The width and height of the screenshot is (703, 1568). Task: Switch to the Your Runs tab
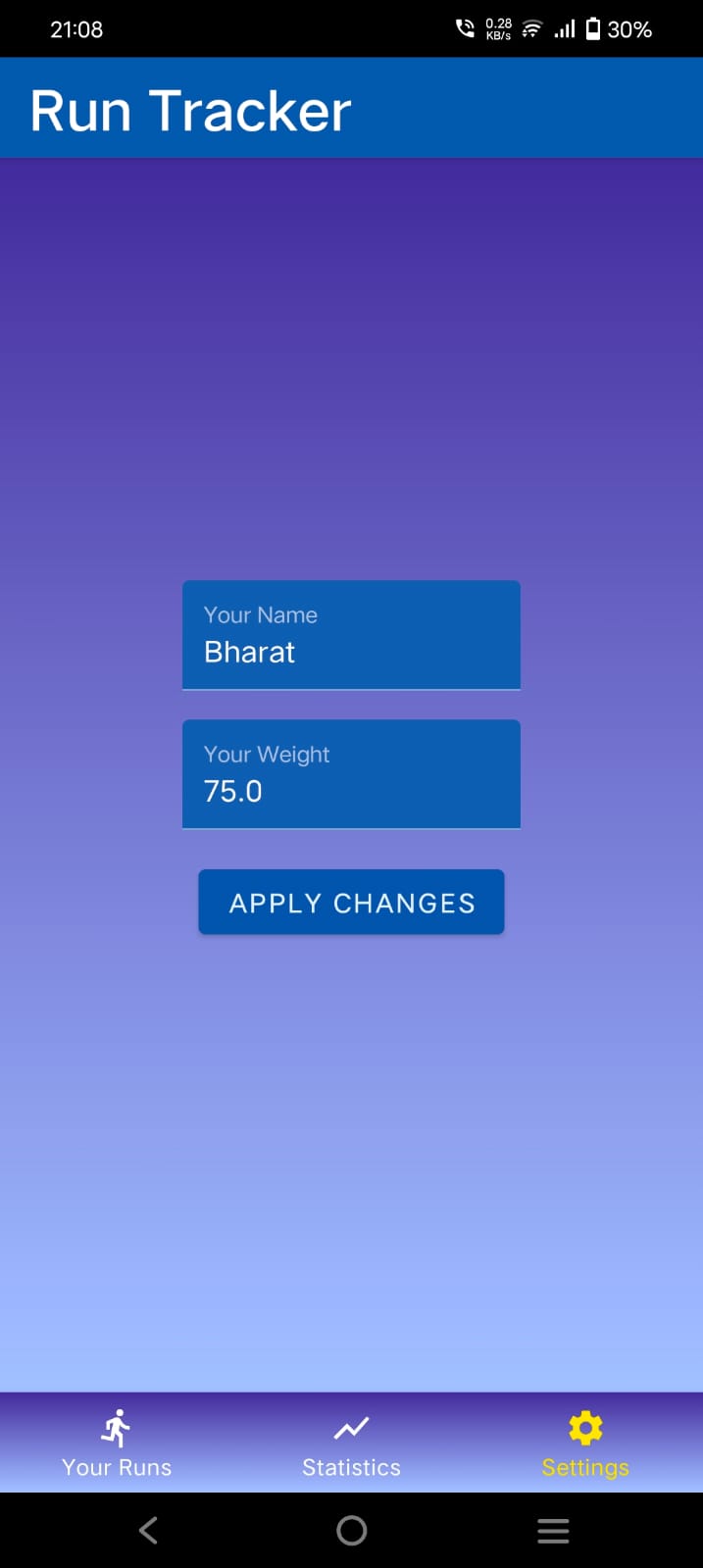pyautogui.click(x=117, y=1444)
